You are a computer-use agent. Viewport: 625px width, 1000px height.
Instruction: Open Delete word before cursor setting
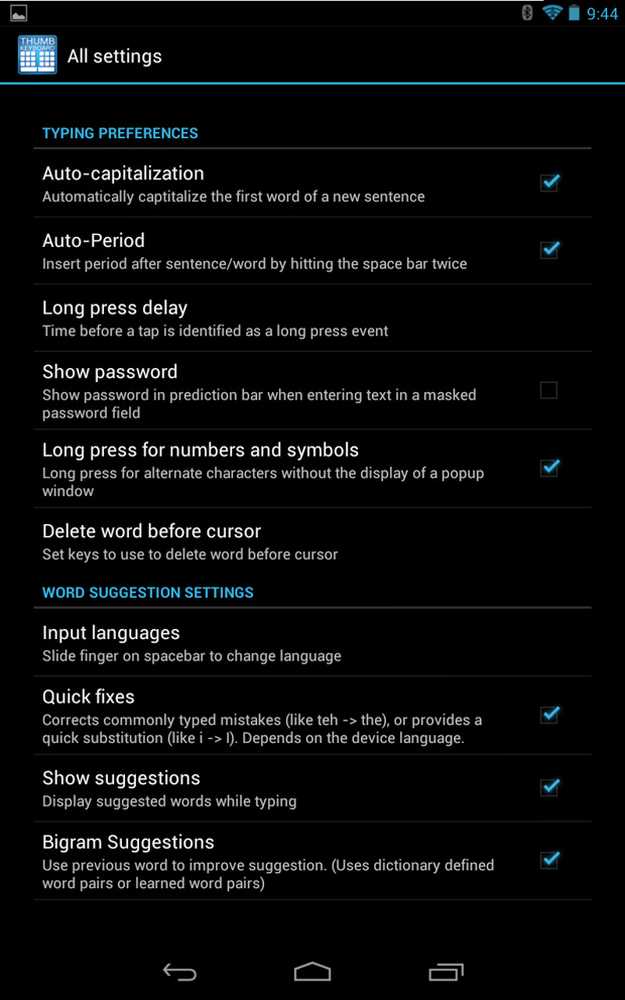(312, 541)
